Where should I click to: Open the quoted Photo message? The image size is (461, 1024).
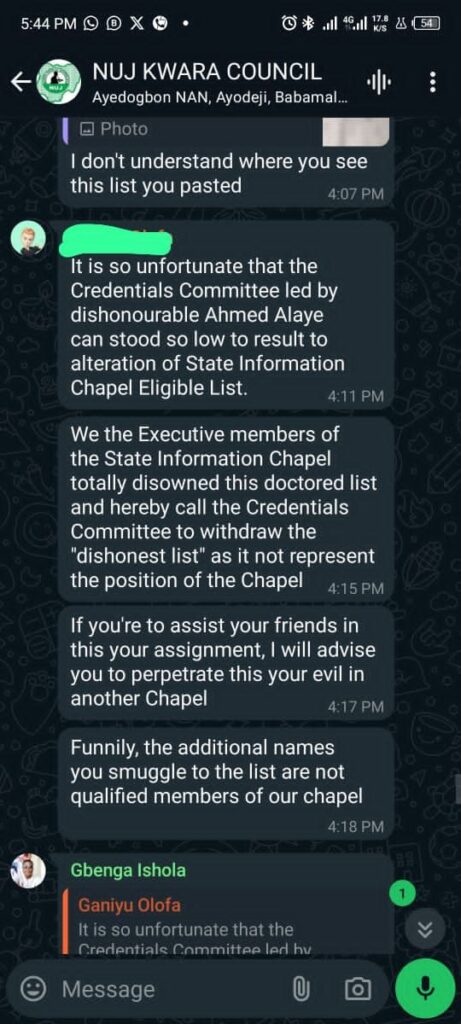[x=229, y=131]
